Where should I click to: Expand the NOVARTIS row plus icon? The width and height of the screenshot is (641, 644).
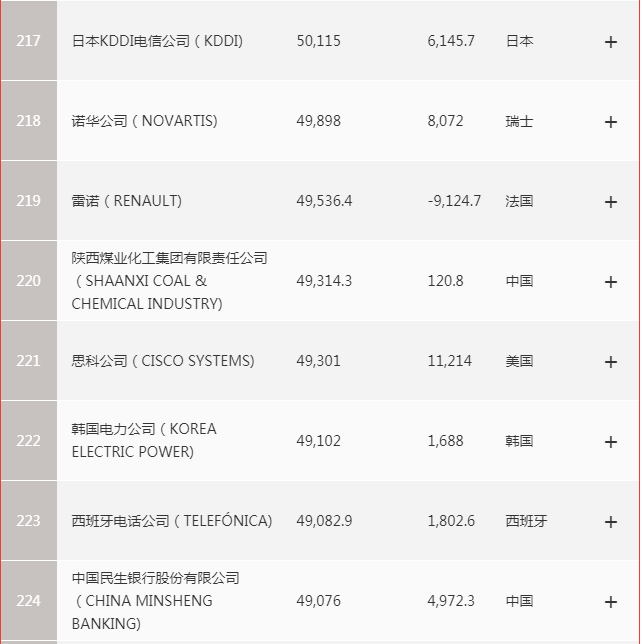pyautogui.click(x=611, y=122)
